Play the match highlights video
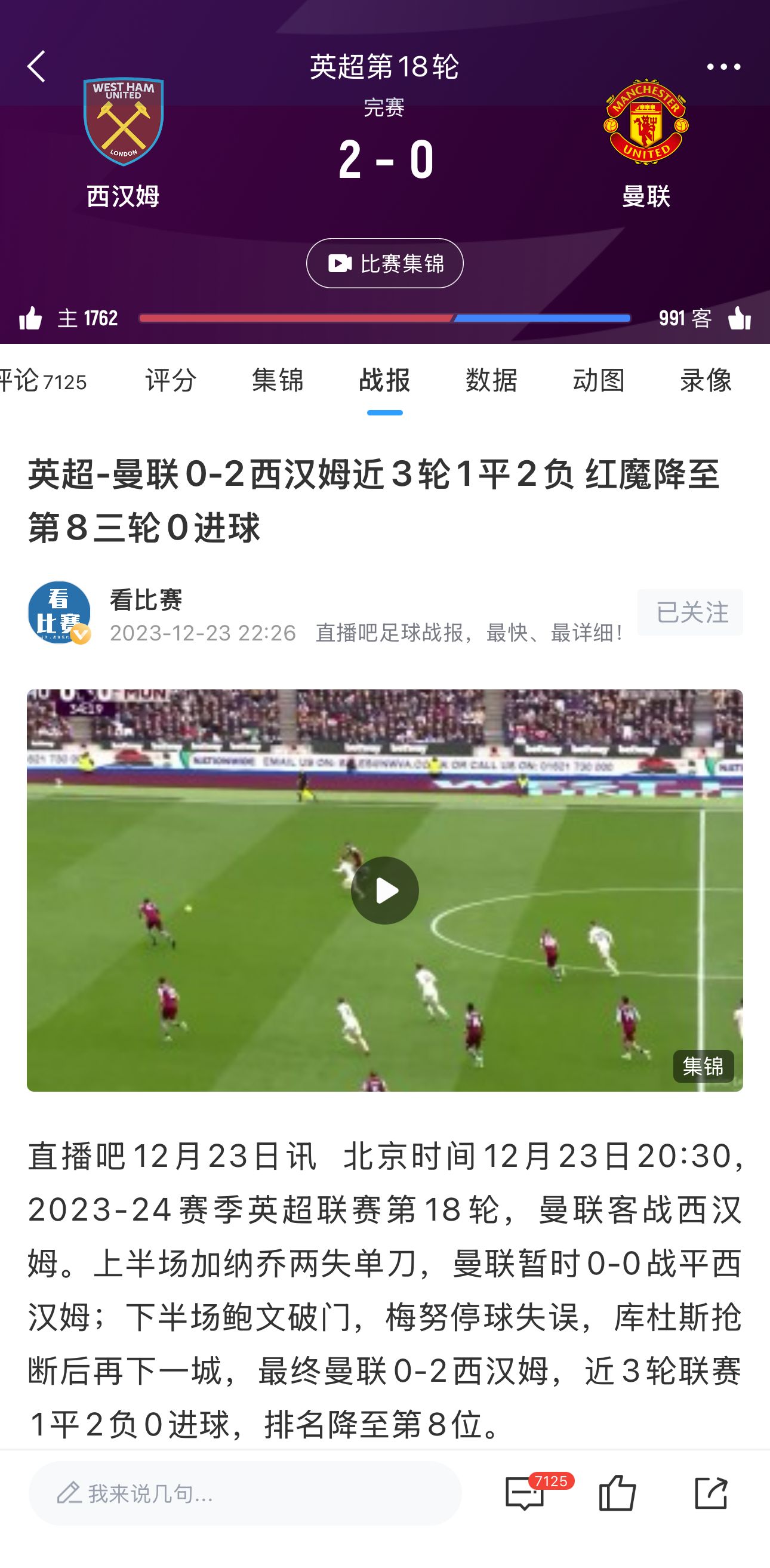This screenshot has width=770, height=1568. tap(384, 891)
